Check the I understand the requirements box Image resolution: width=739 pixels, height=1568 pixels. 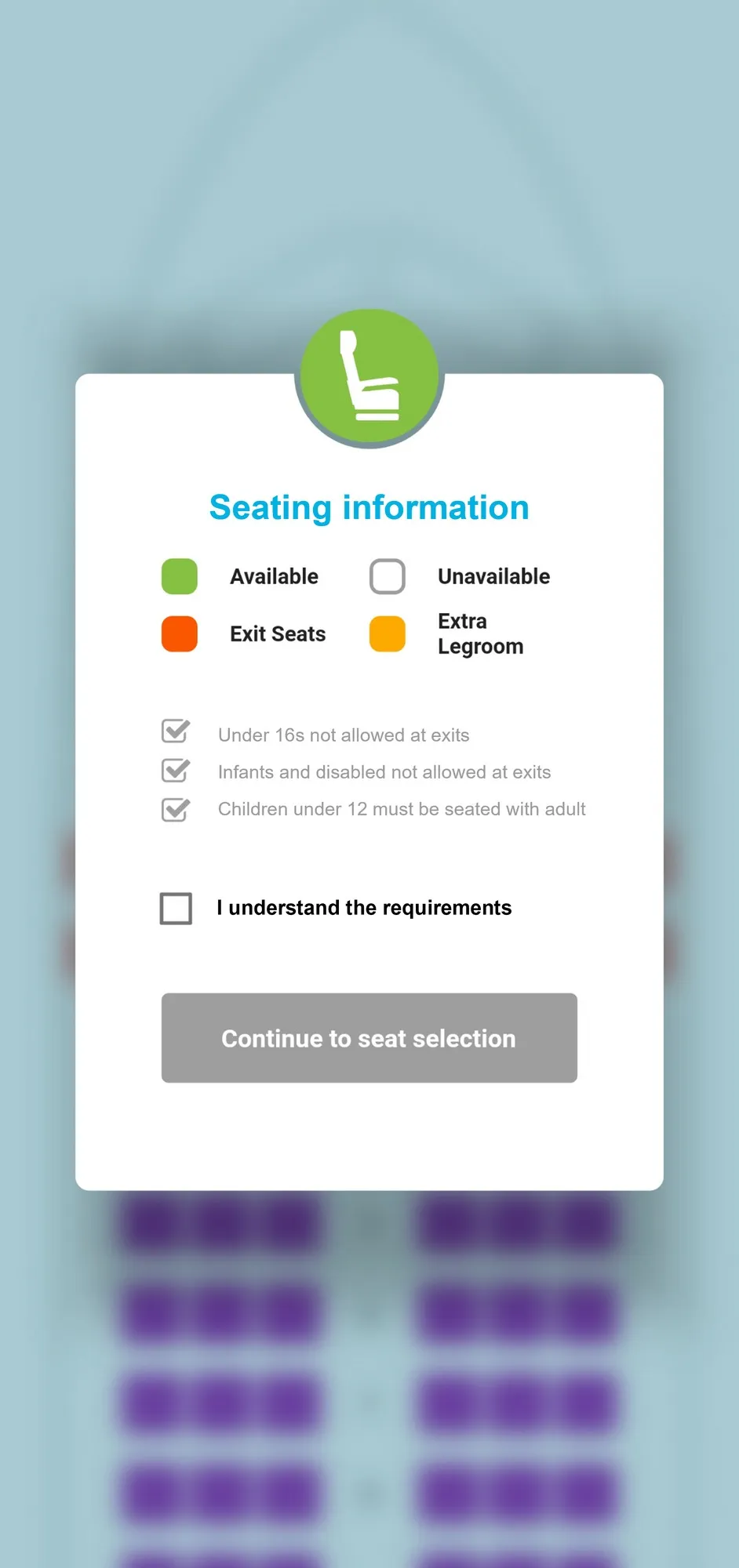176,908
